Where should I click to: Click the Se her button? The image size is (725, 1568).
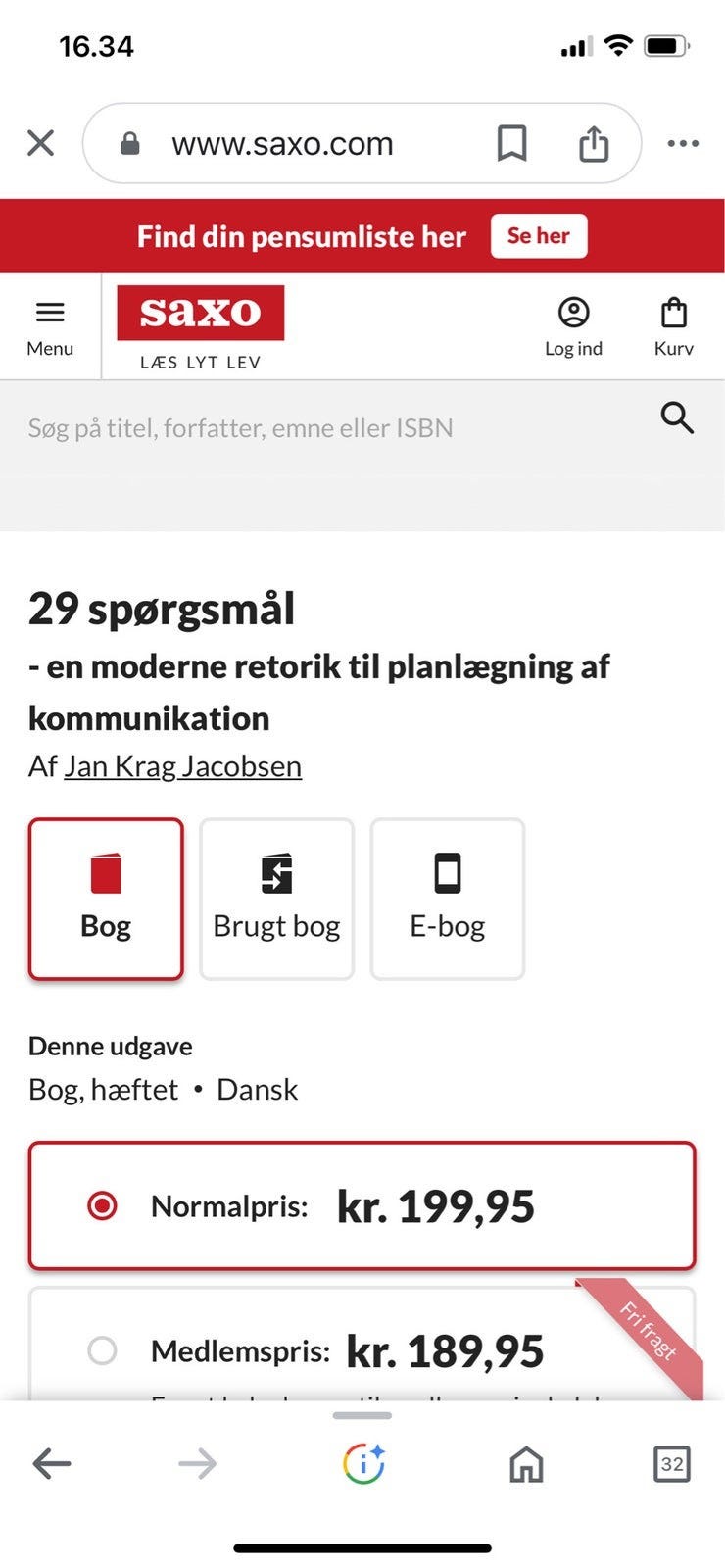tap(539, 236)
